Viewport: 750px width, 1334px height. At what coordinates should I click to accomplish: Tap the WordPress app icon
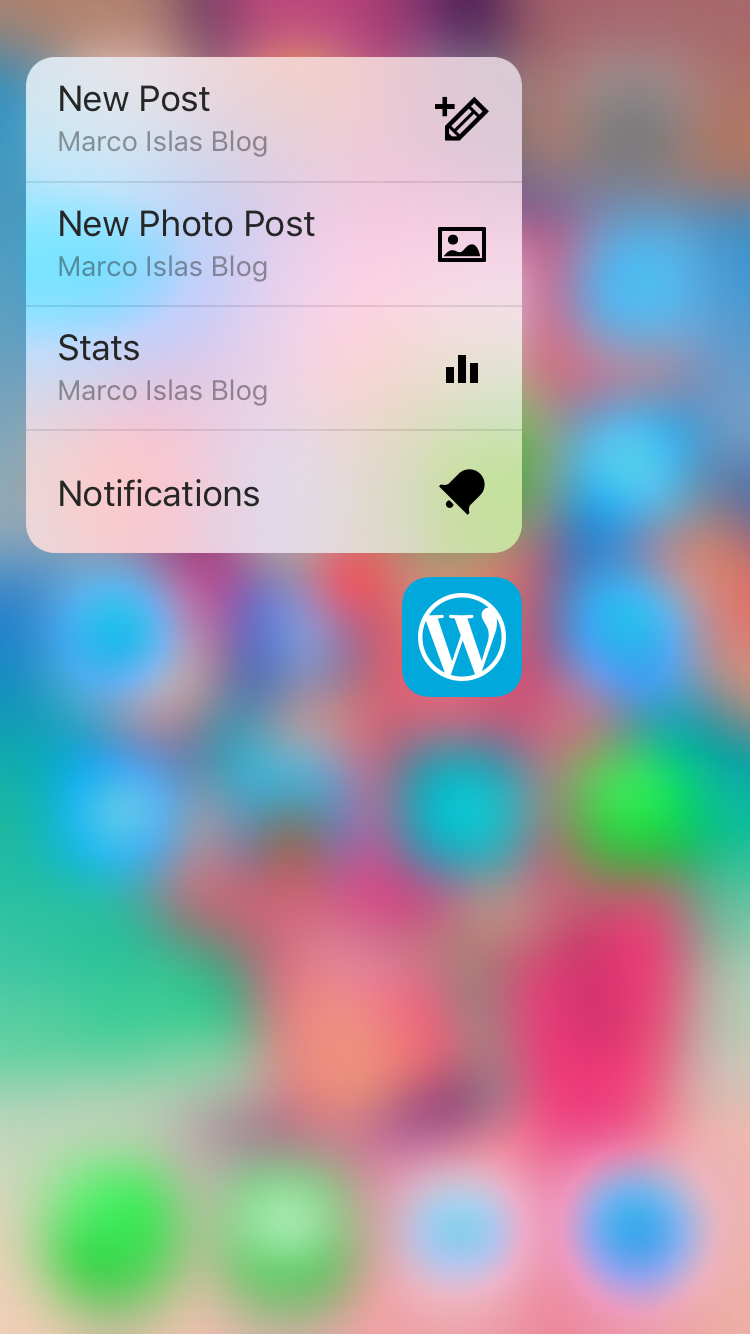[462, 637]
